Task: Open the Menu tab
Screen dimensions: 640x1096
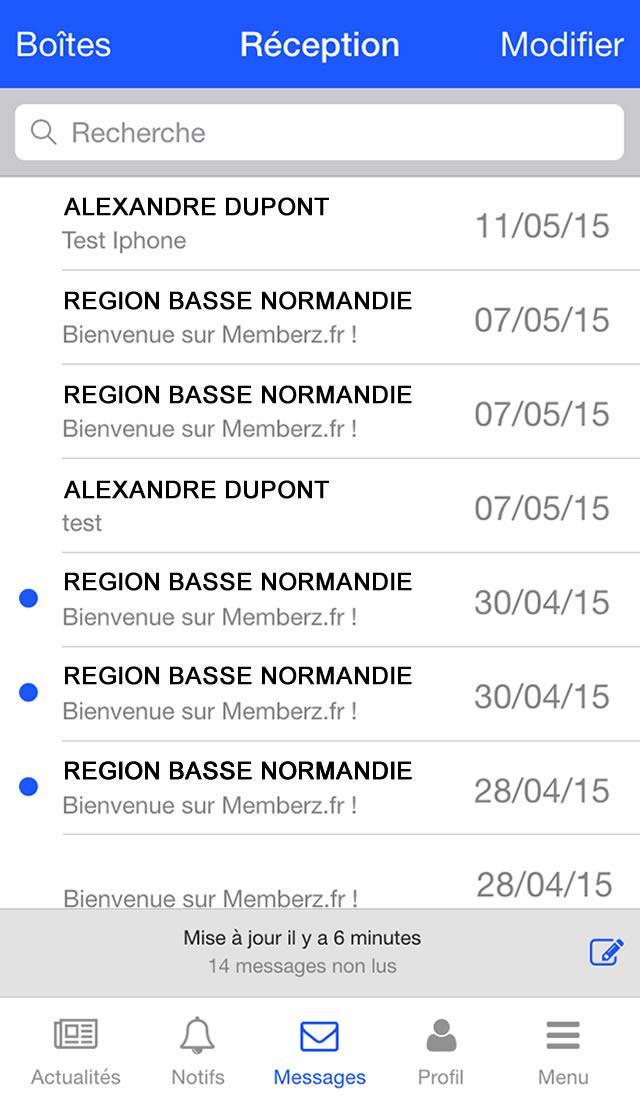Action: pos(563,1050)
